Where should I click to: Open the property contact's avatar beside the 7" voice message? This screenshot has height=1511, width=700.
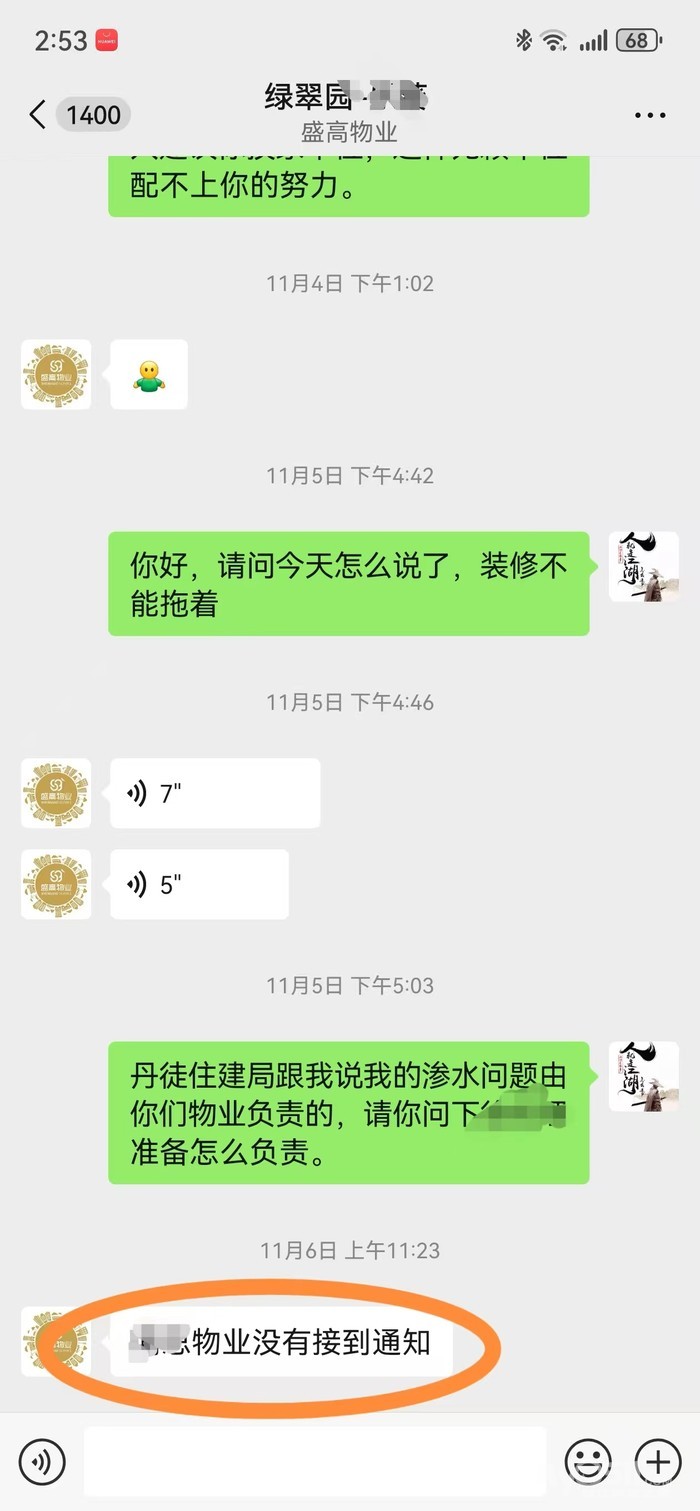coord(56,794)
